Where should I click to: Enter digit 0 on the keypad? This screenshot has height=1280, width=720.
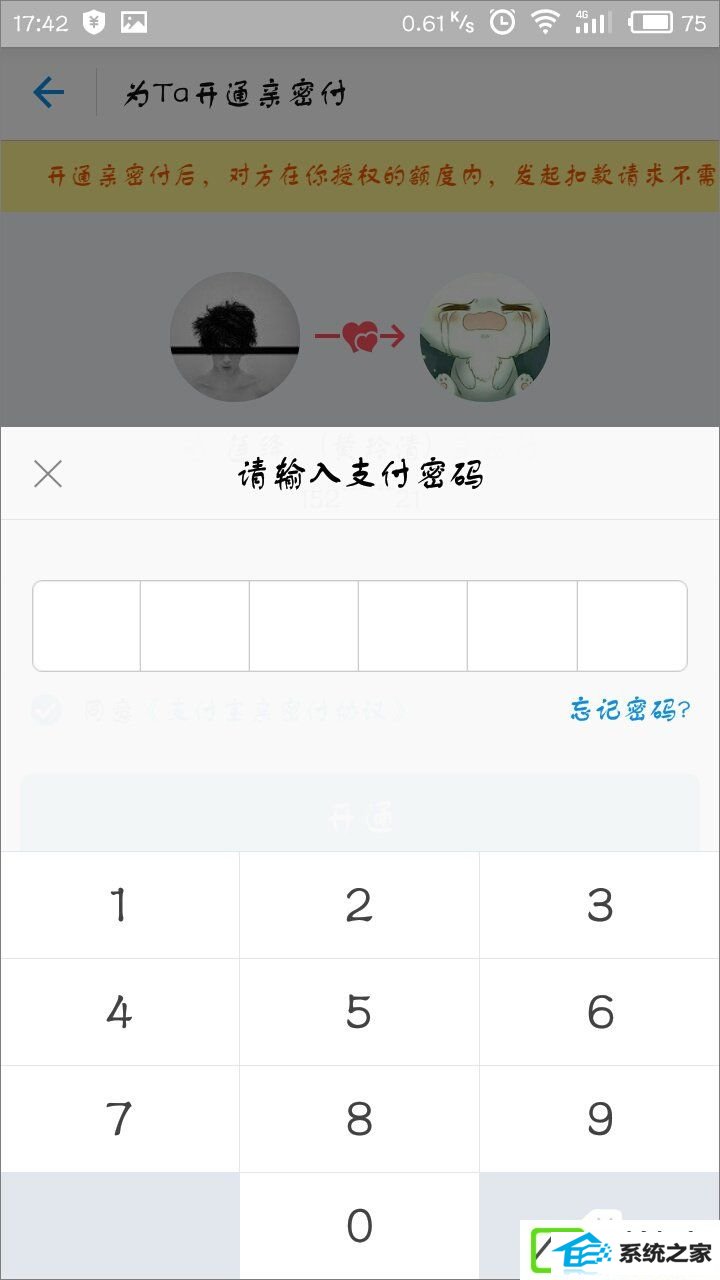[x=360, y=1226]
